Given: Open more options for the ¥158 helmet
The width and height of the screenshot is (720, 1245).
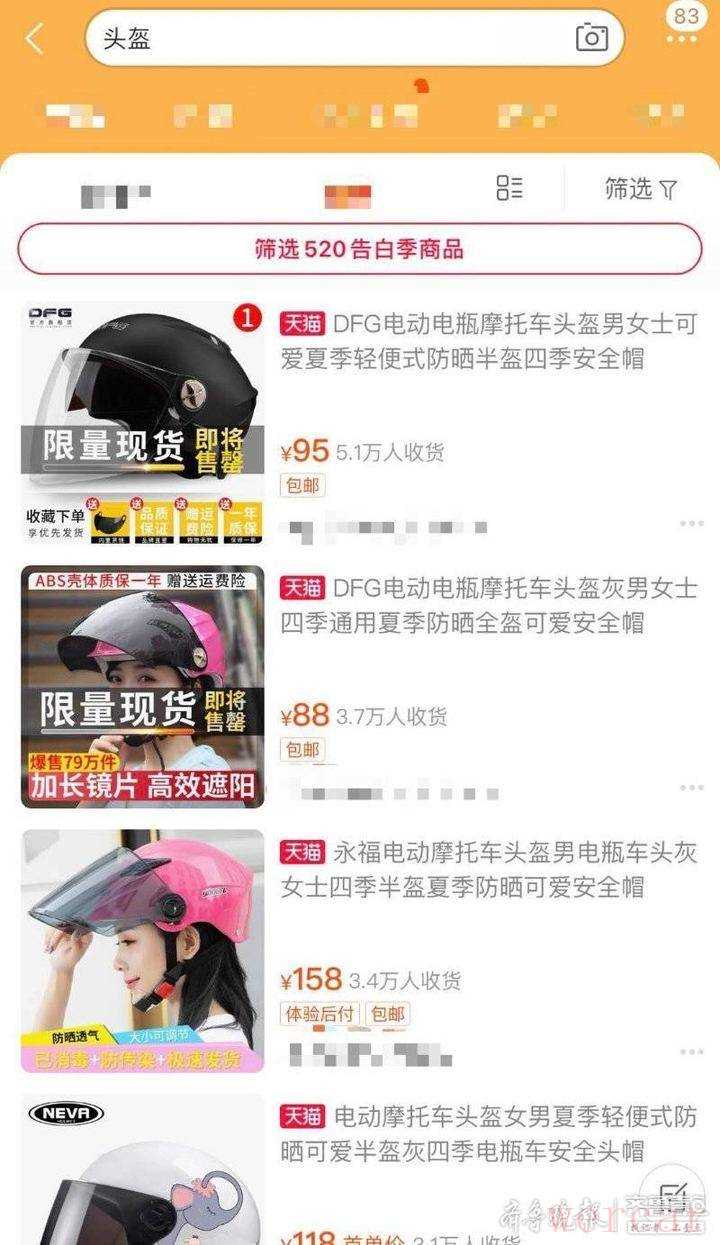Looking at the screenshot, I should (691, 1052).
